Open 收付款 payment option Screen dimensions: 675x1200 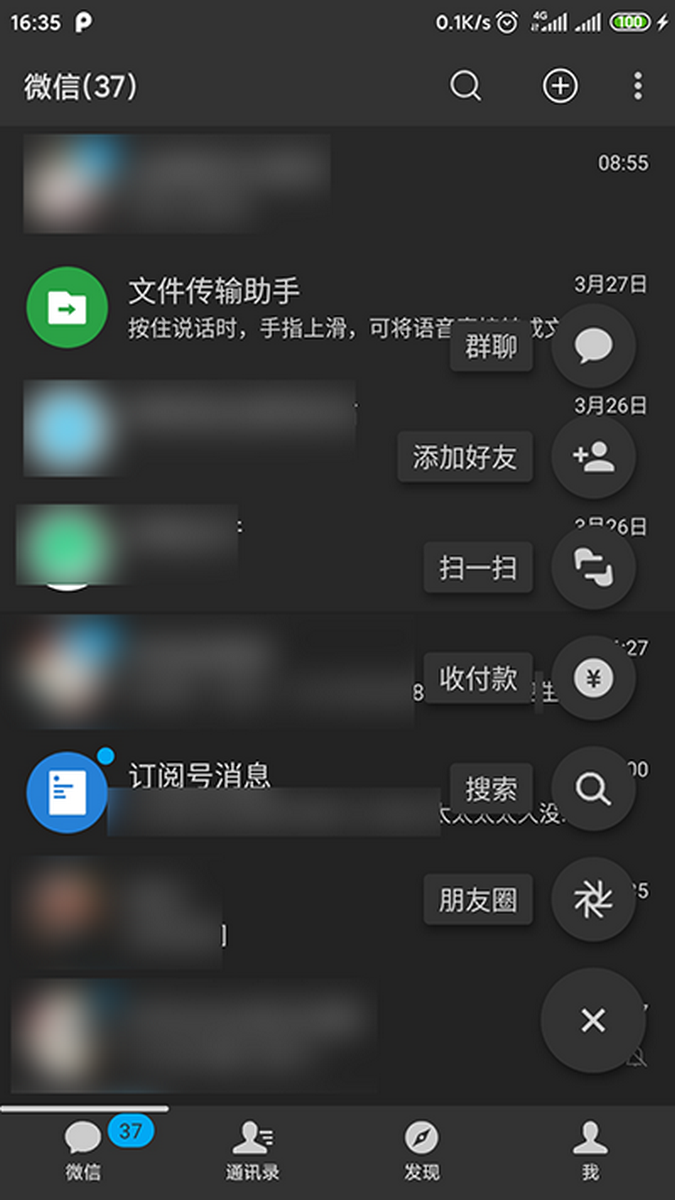click(x=593, y=679)
